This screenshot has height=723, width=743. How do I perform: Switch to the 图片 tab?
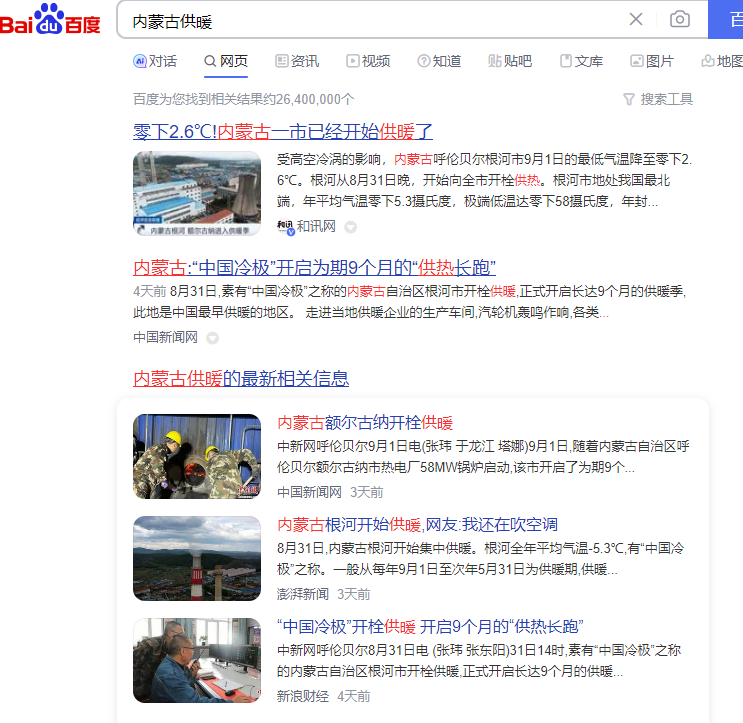pyautogui.click(x=652, y=61)
